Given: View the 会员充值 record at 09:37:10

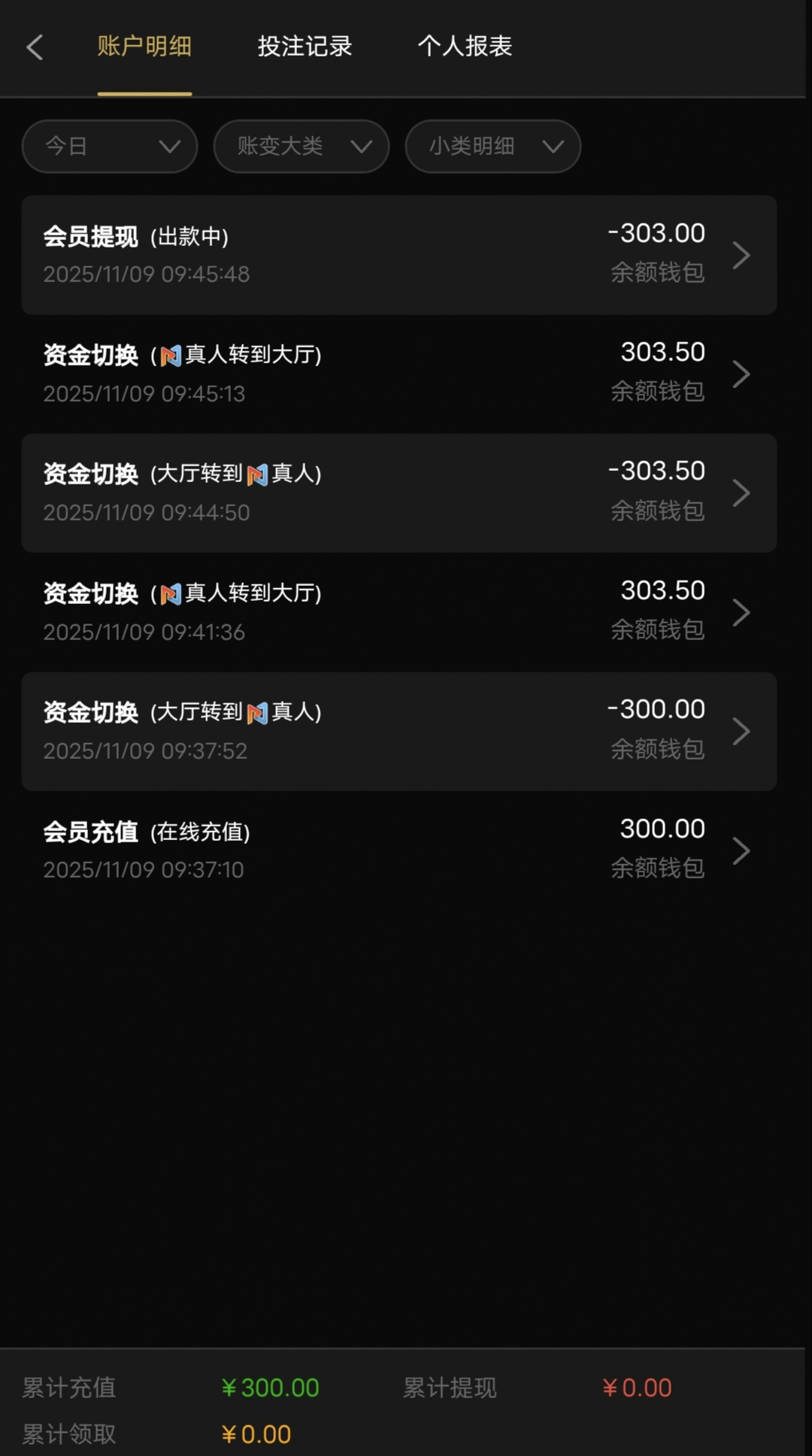Looking at the screenshot, I should [x=398, y=850].
